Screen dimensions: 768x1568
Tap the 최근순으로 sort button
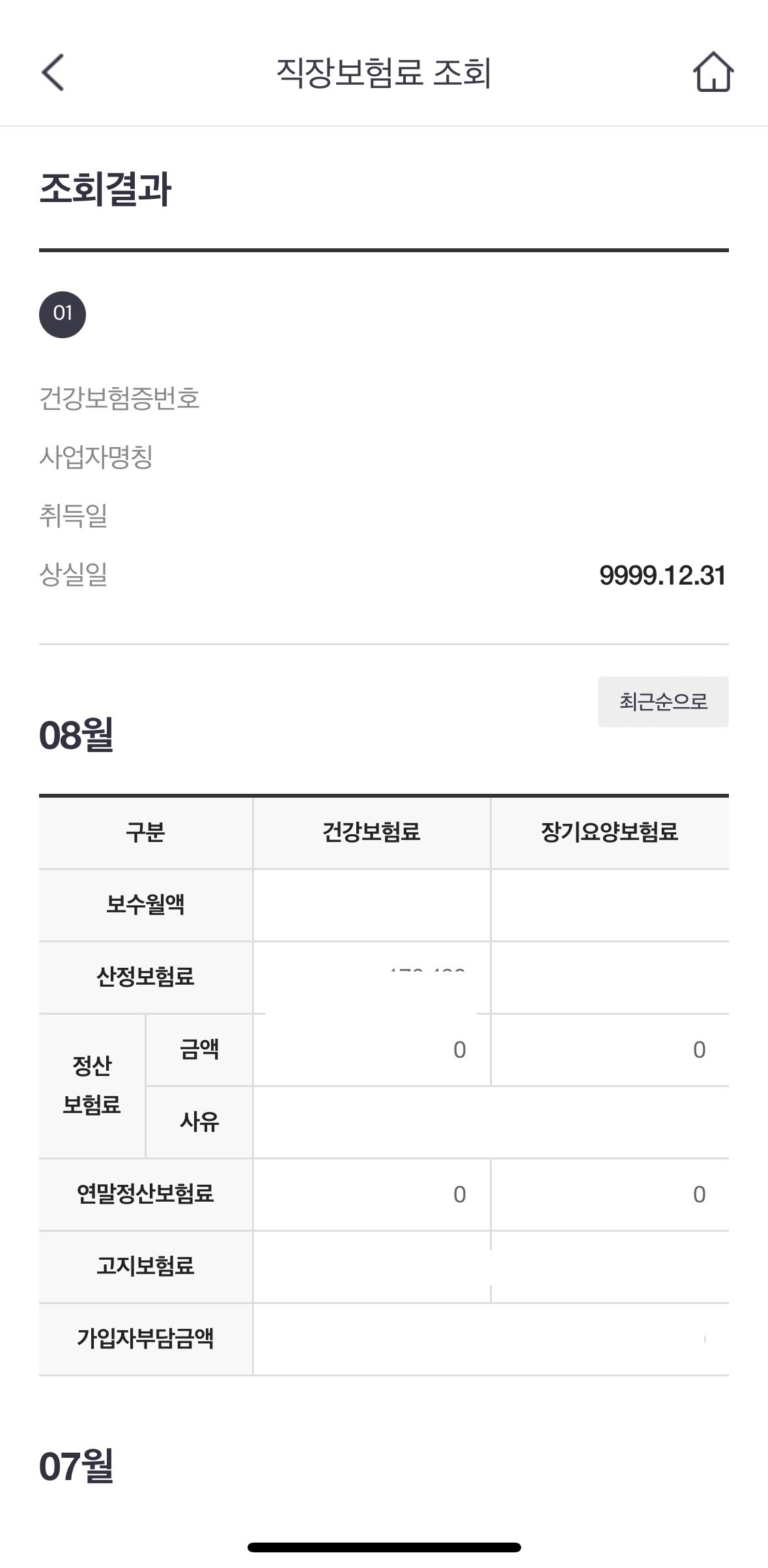[663, 702]
